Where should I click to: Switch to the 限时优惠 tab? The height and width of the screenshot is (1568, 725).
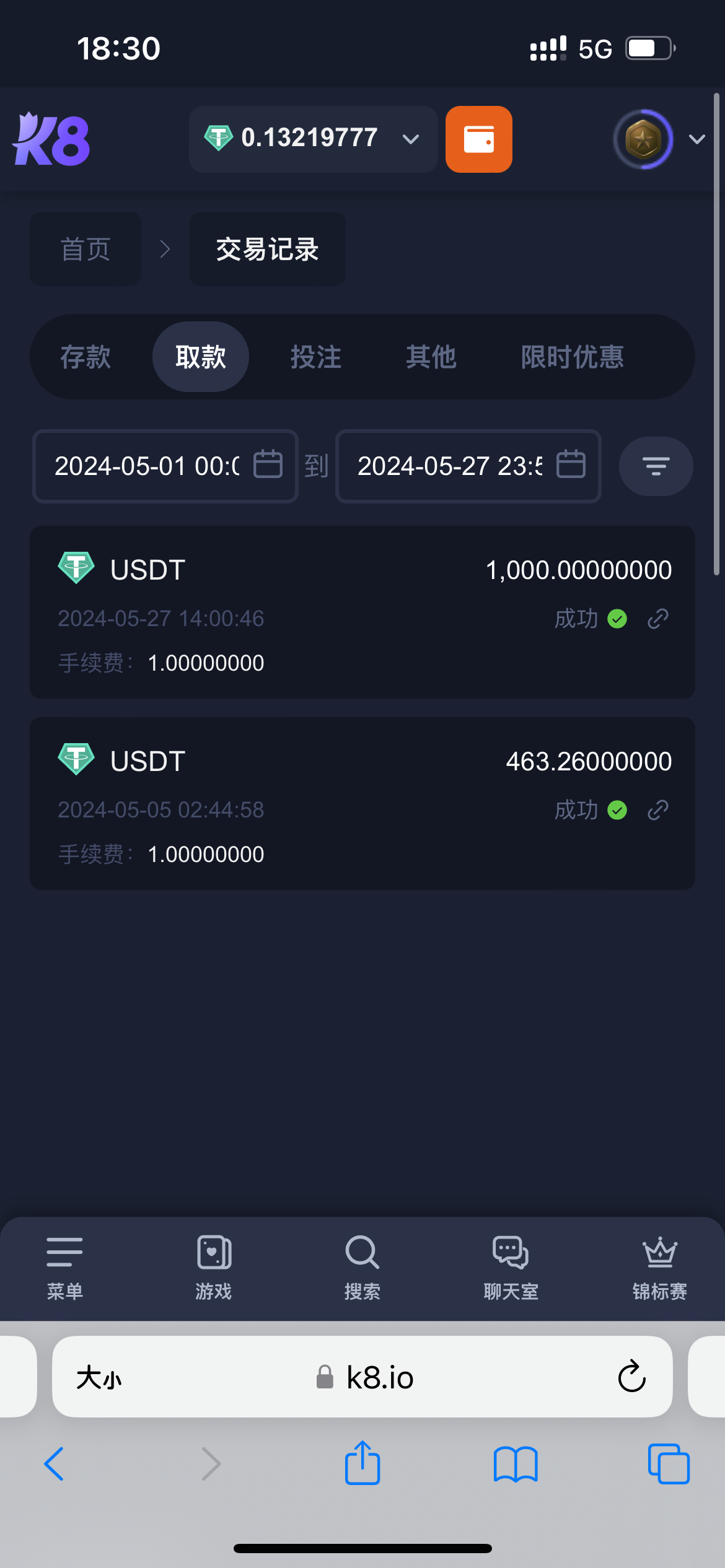coord(572,357)
